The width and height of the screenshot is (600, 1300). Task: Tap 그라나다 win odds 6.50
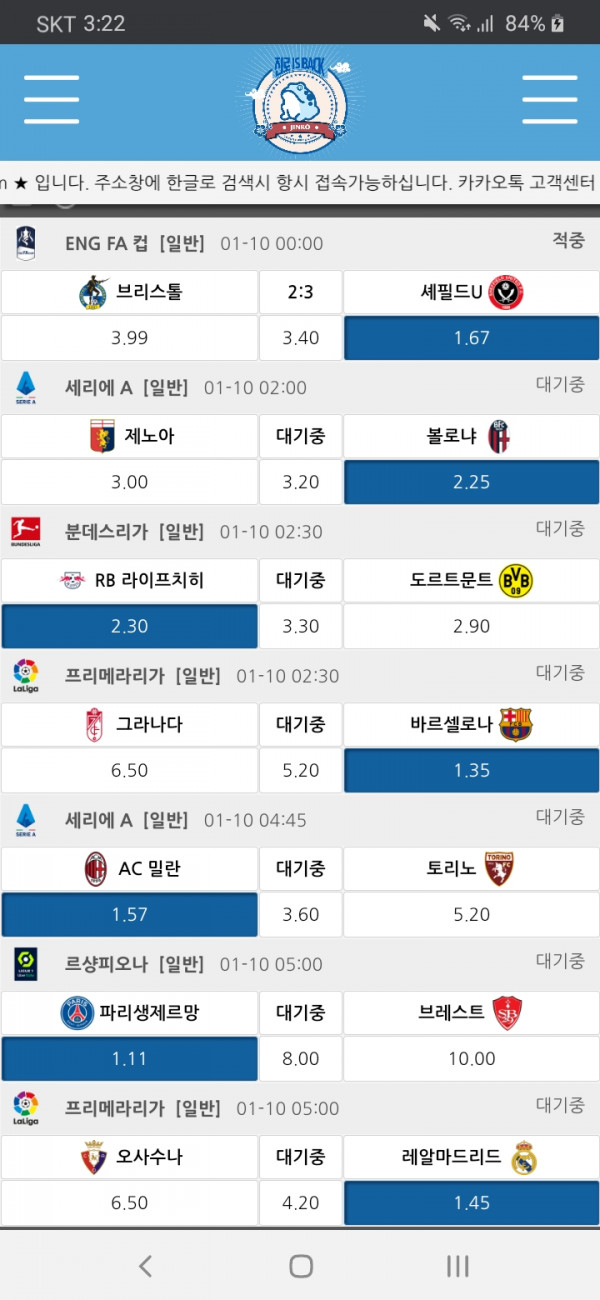coord(129,770)
